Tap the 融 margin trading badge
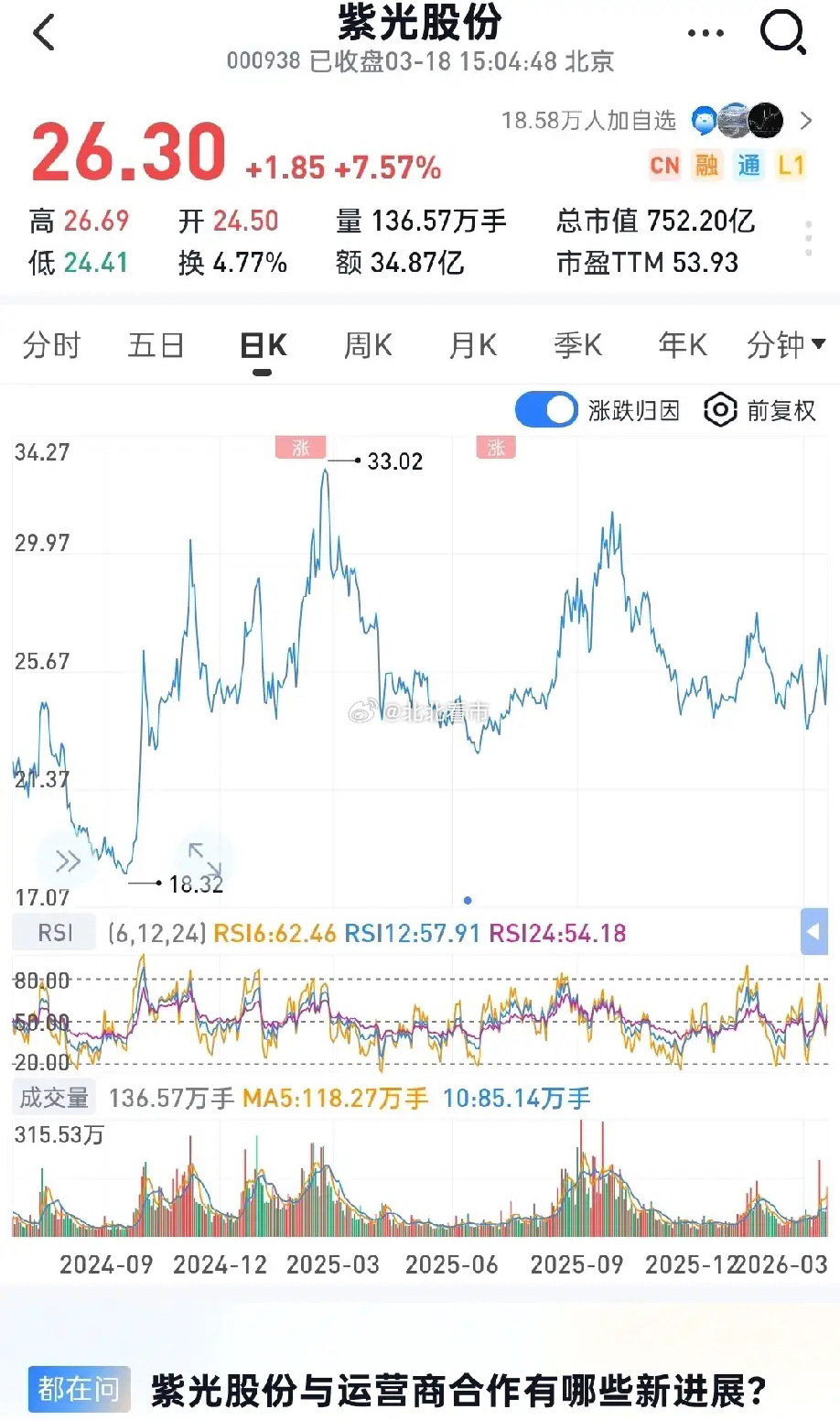Viewport: 840px width, 1420px height. pos(706,165)
